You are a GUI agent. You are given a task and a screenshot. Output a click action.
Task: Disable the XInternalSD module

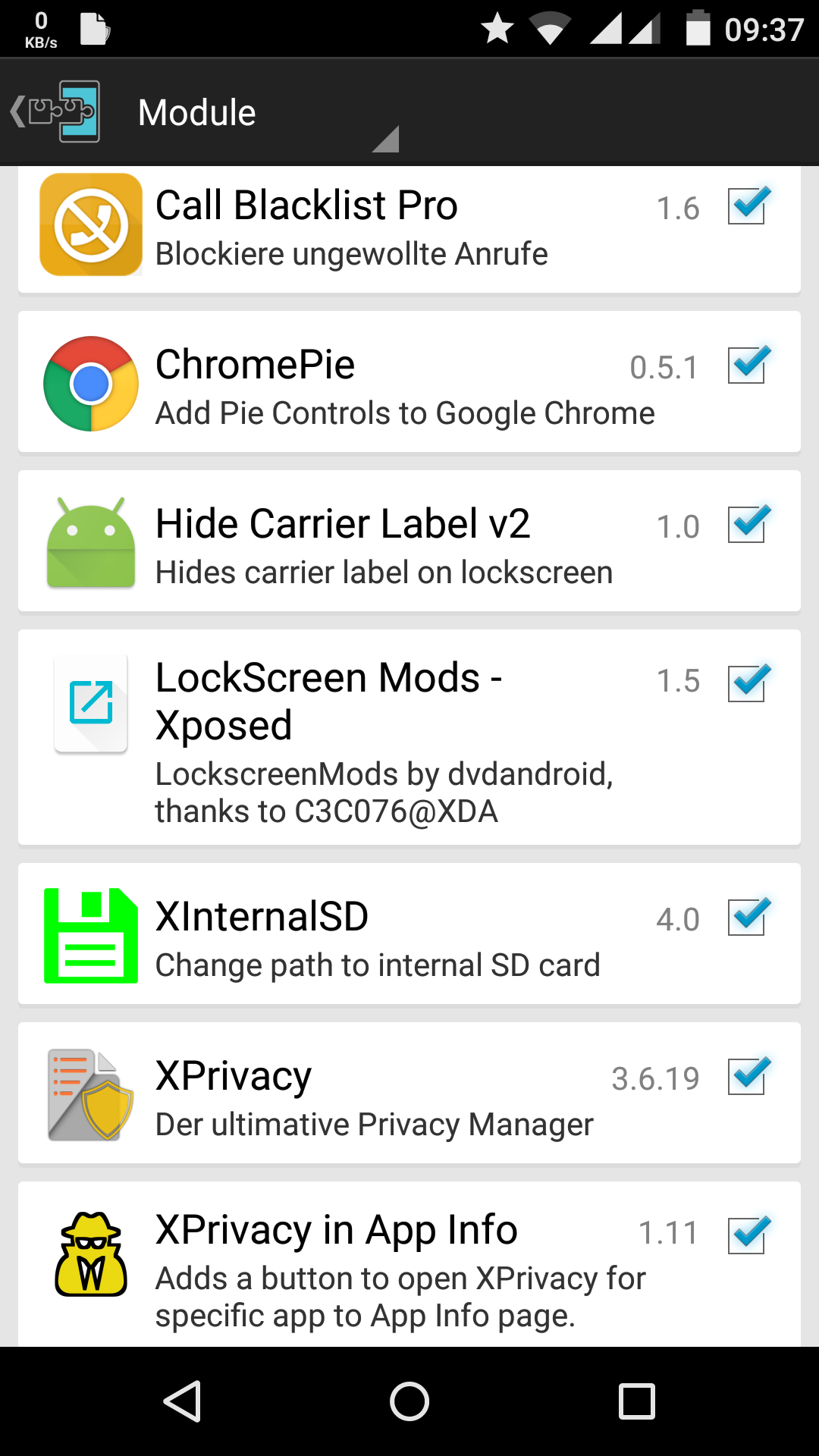click(747, 918)
